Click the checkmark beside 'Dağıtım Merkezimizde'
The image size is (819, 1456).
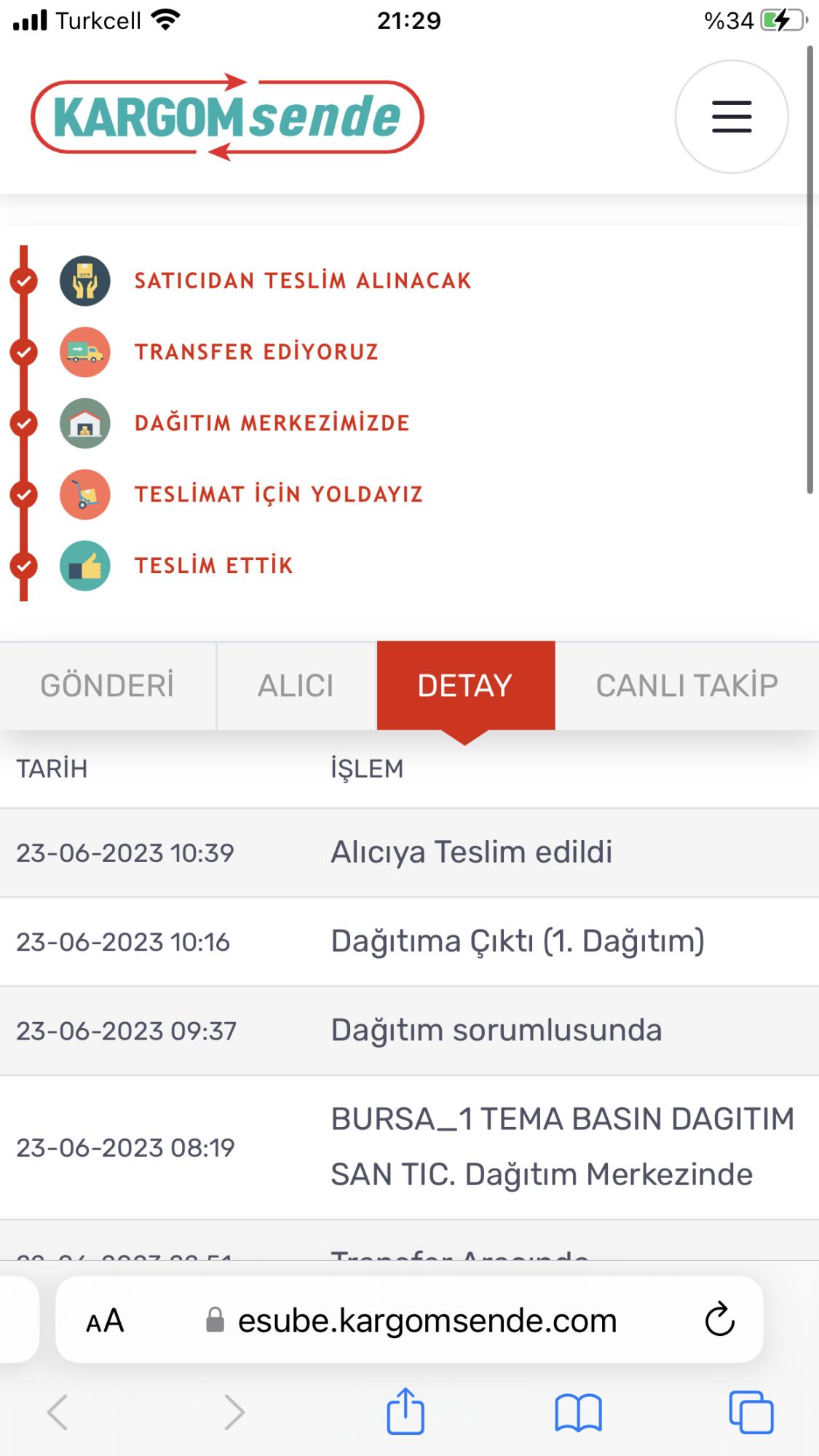(24, 424)
